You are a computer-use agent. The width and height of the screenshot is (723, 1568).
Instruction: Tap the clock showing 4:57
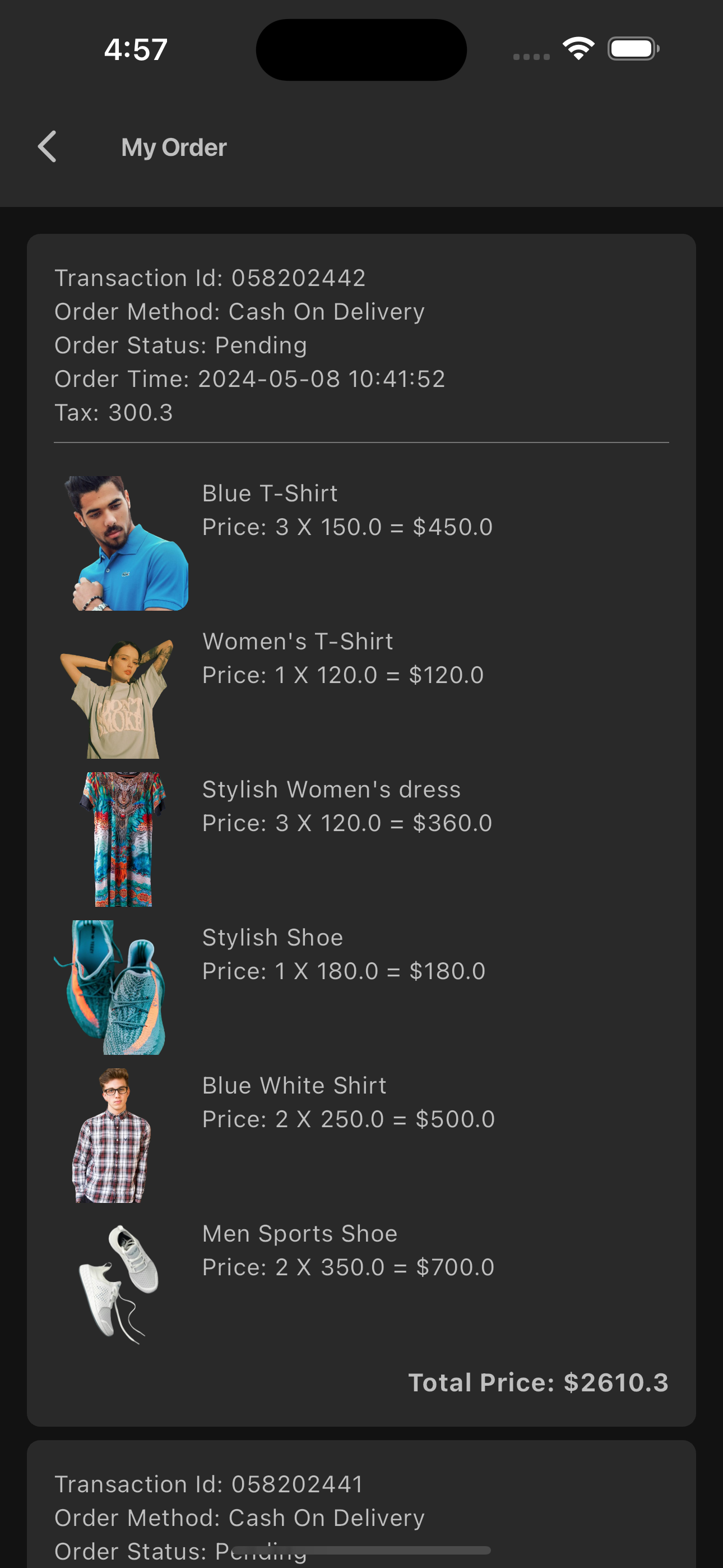(x=134, y=49)
